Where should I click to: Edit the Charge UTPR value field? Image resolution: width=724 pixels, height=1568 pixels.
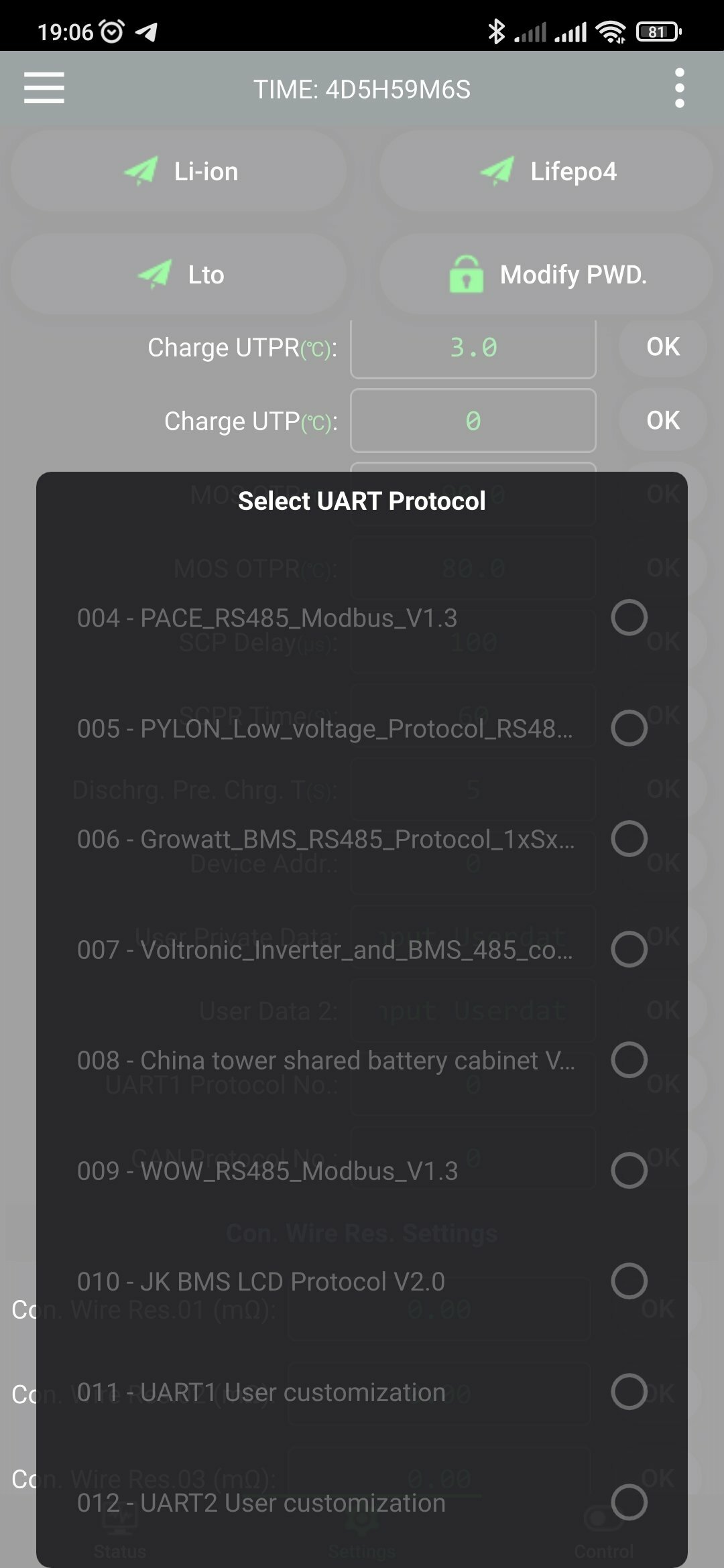[473, 348]
